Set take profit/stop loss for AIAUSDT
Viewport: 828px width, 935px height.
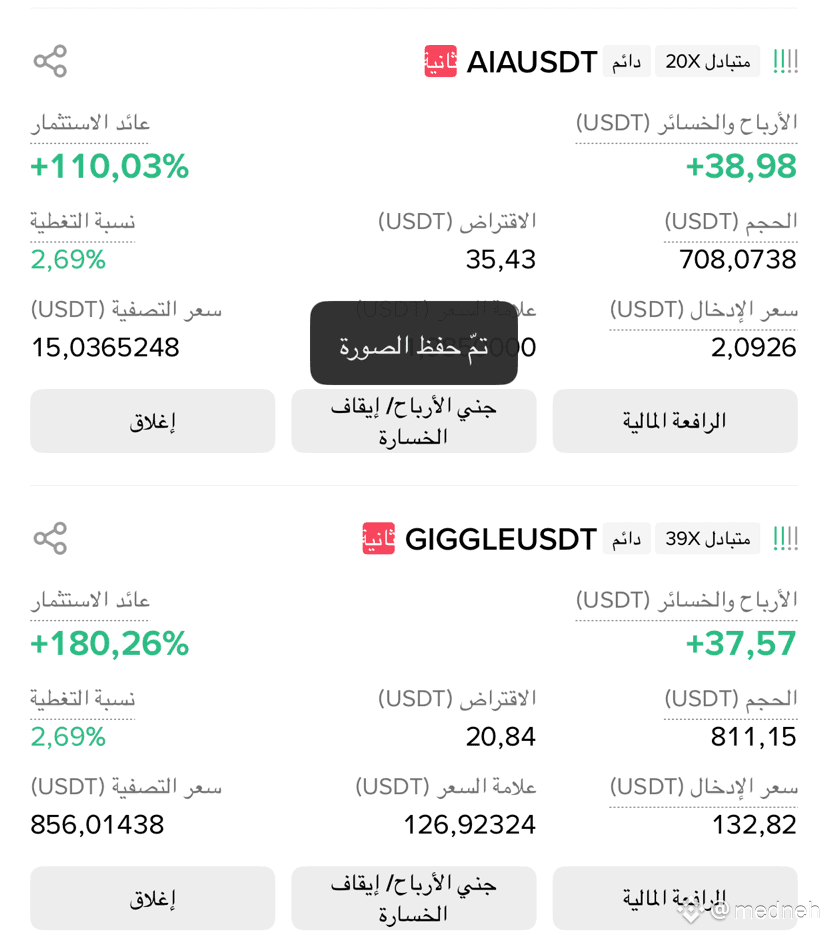click(414, 421)
